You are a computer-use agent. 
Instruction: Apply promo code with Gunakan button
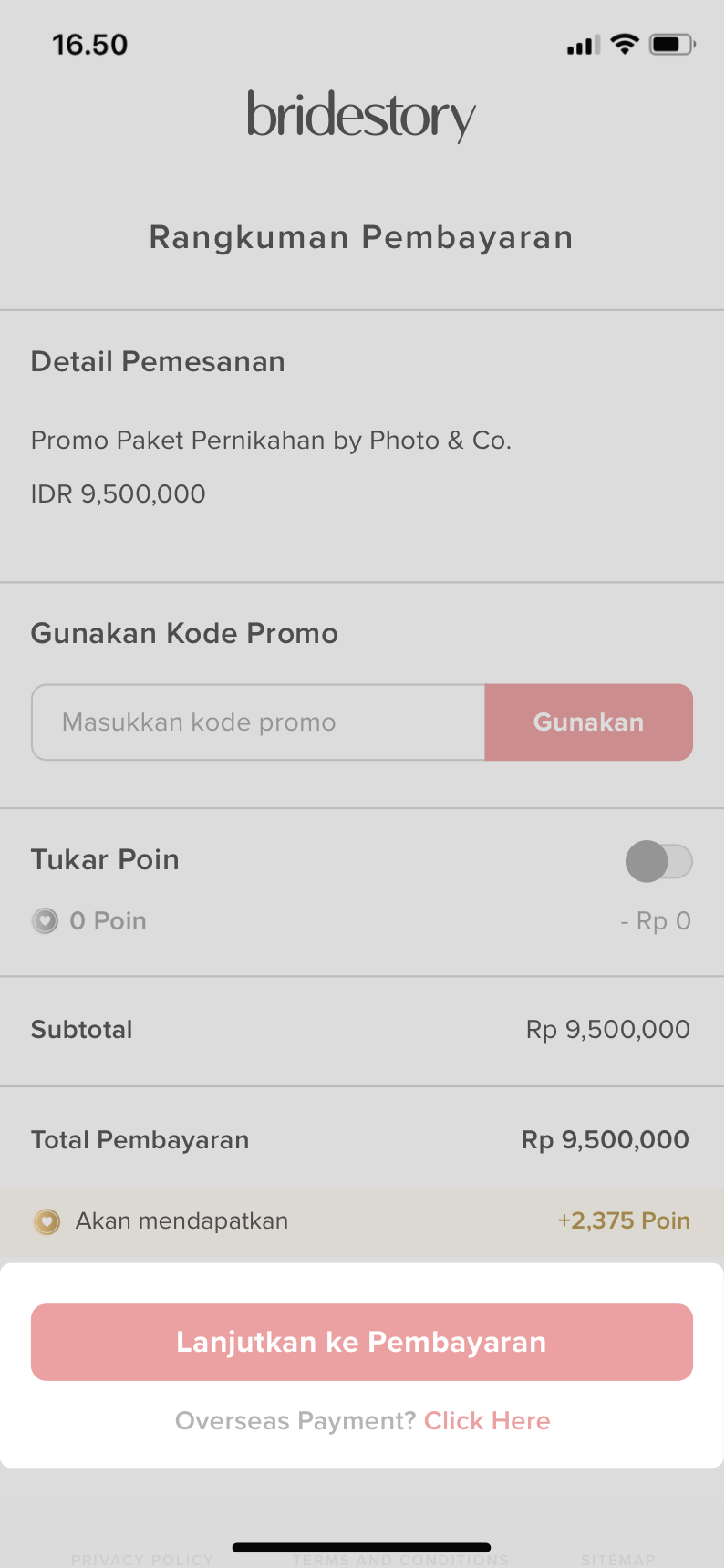coord(588,722)
